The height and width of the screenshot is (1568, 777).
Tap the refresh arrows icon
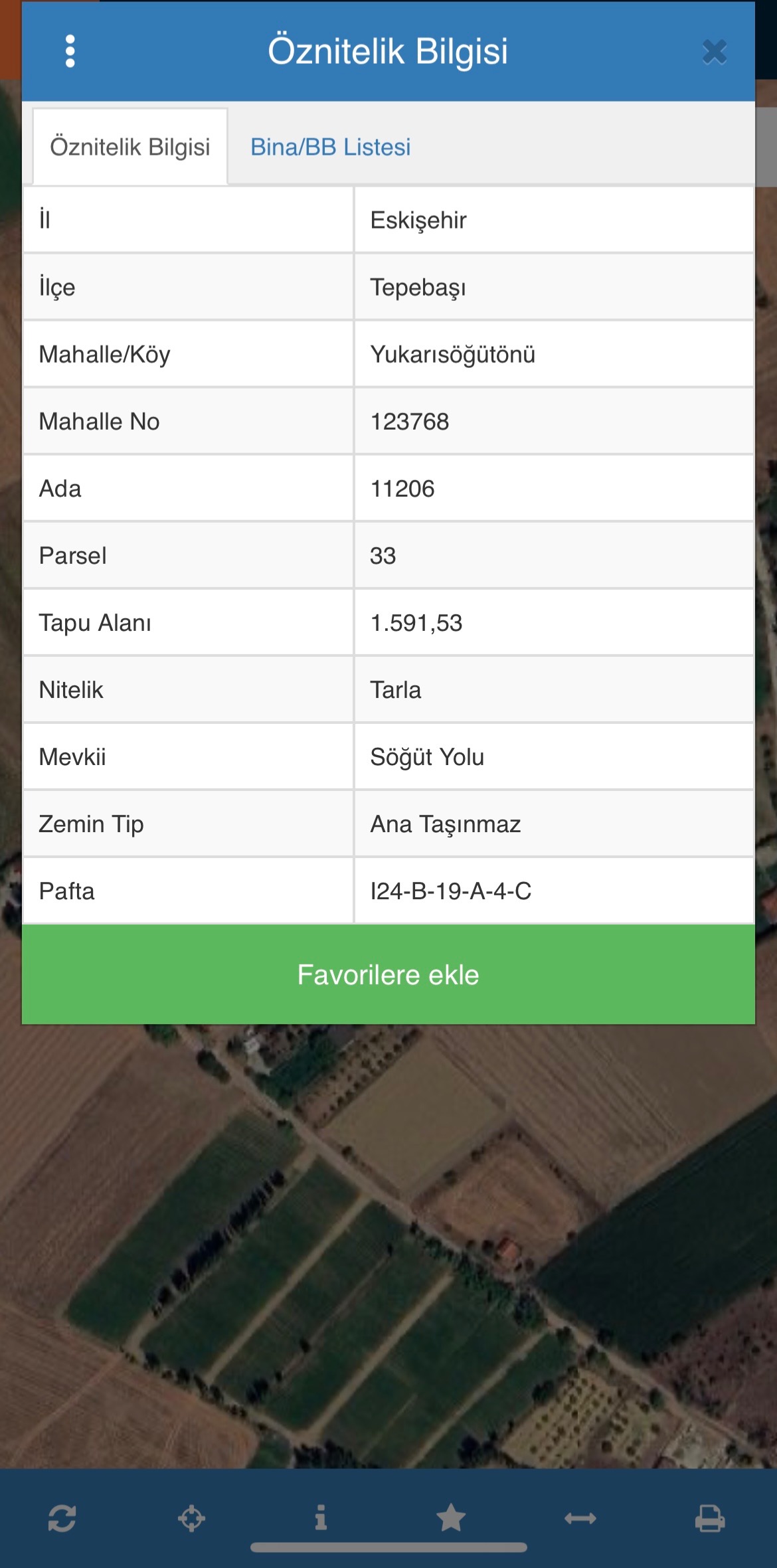(x=62, y=1518)
